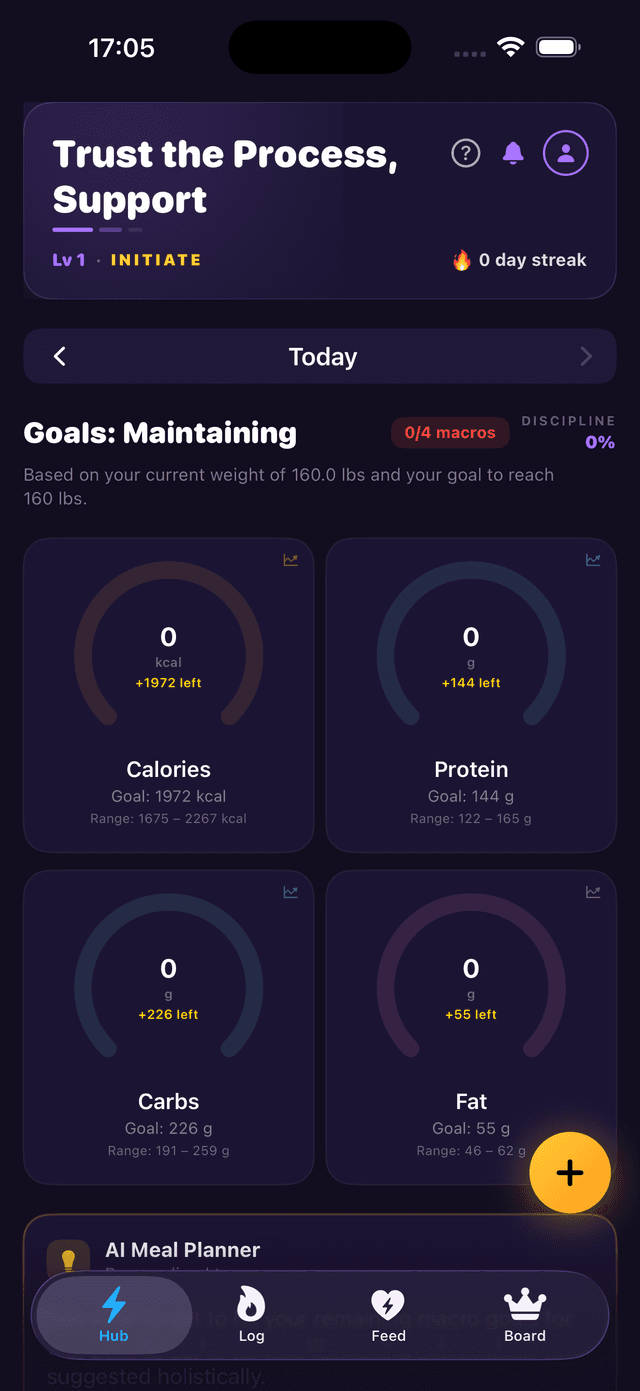Open the help question mark icon
The height and width of the screenshot is (1391, 640).
tap(466, 153)
